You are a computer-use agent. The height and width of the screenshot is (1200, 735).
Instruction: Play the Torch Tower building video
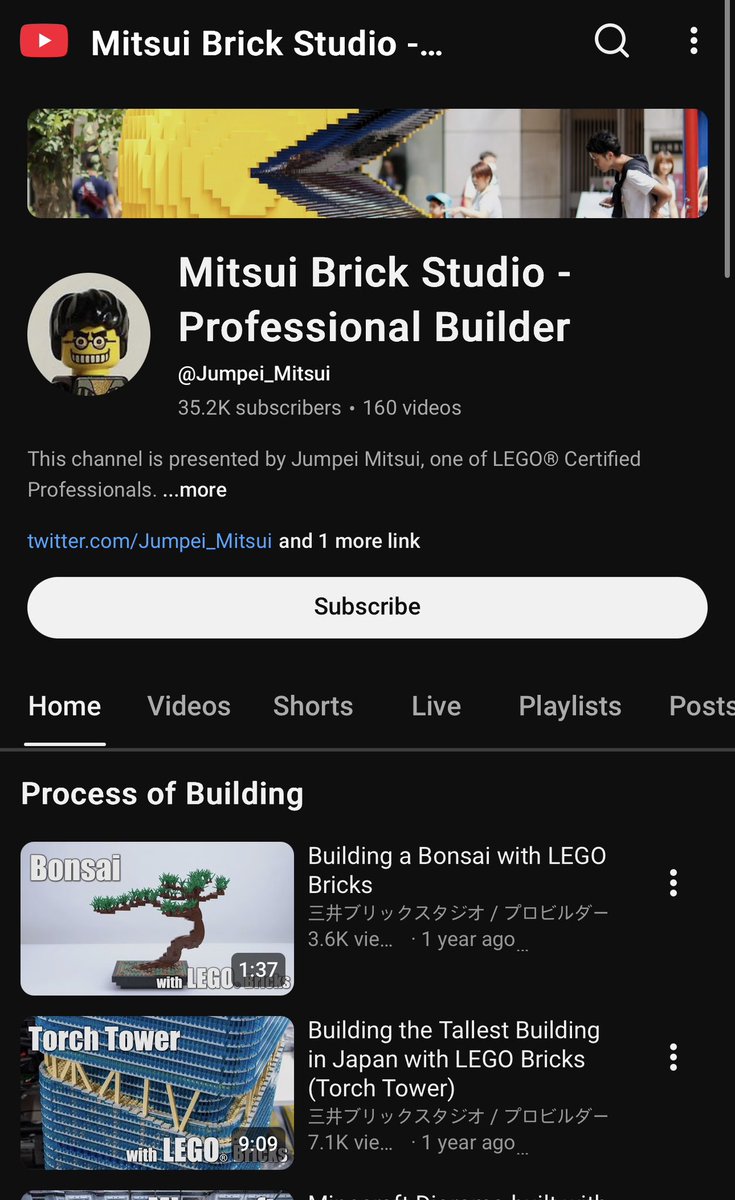158,1093
